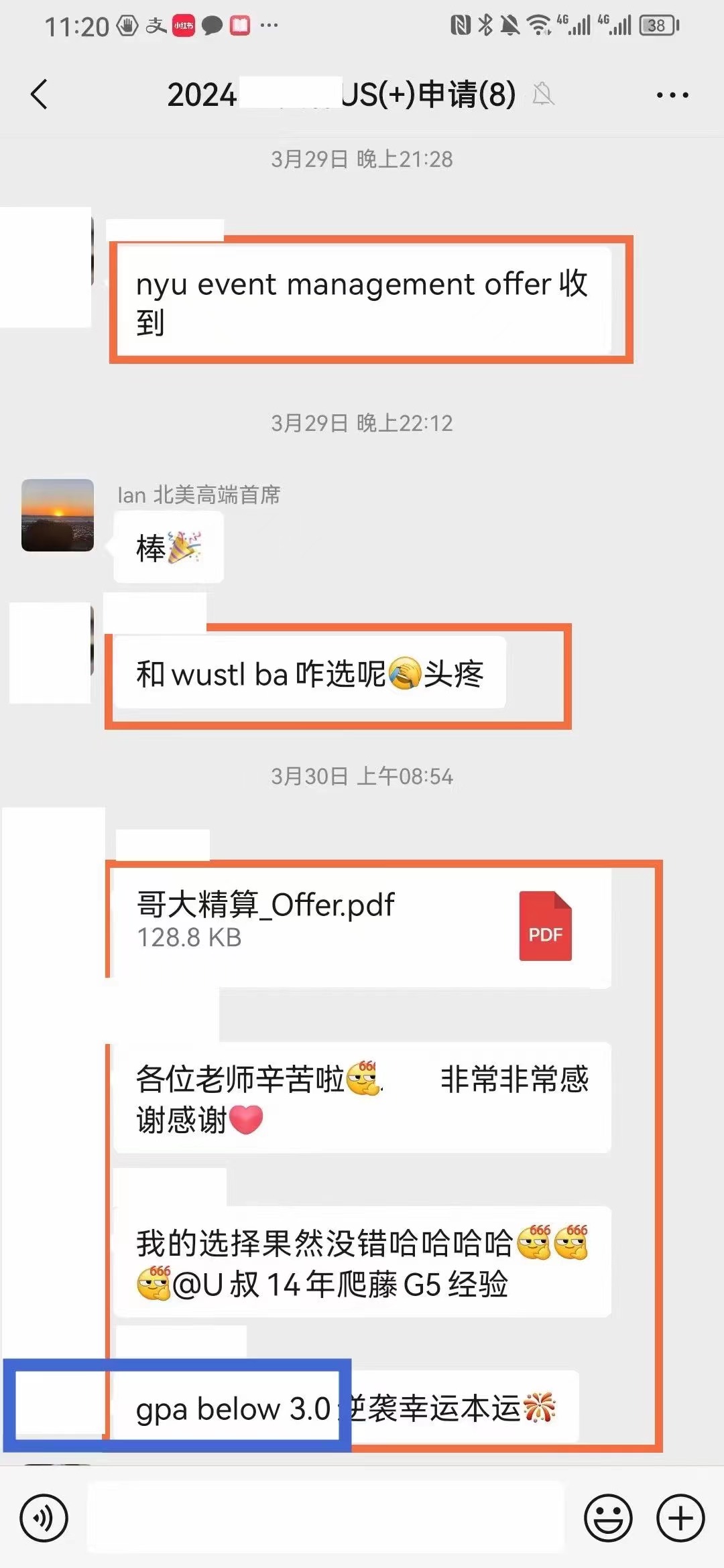Open the emoji picker
The image size is (724, 1568).
point(608,1518)
